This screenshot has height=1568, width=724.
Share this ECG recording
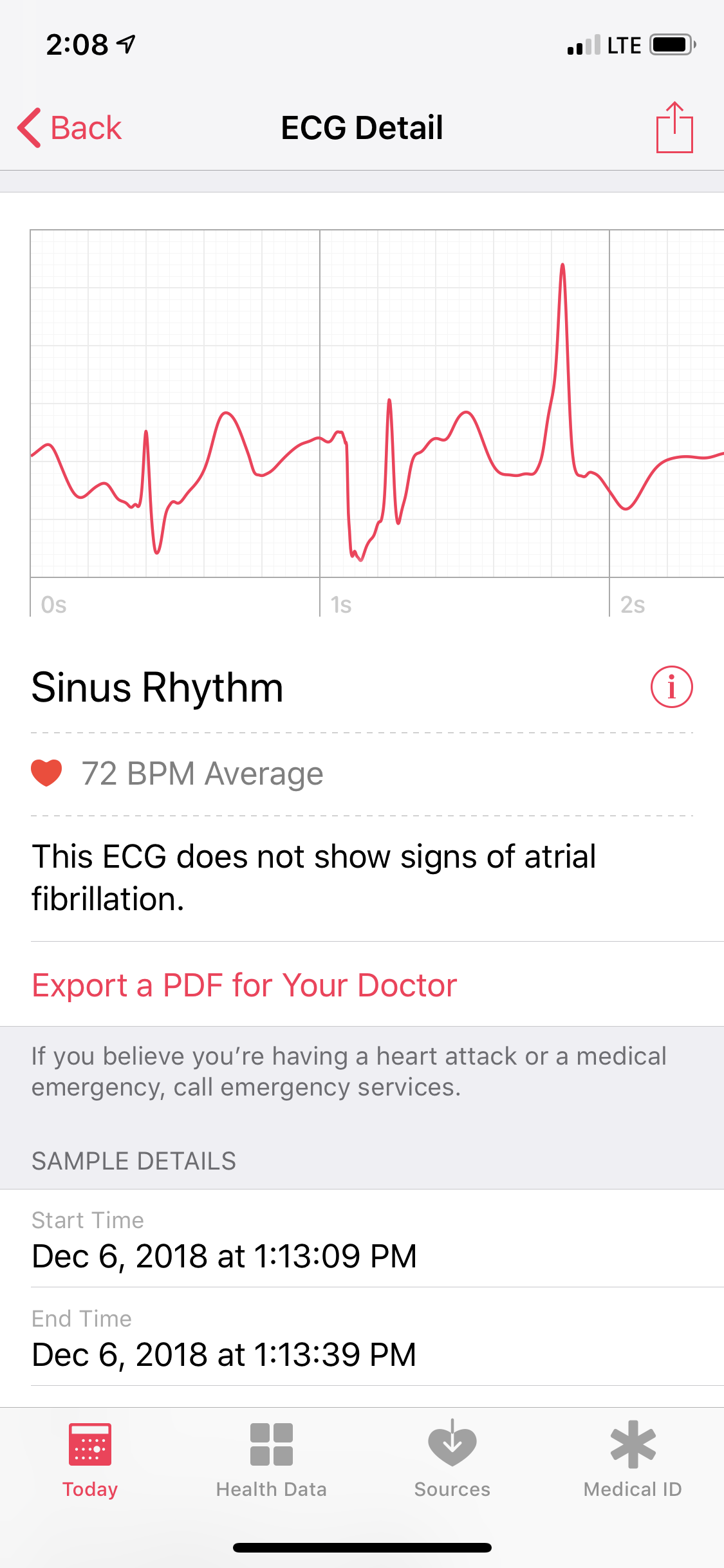pos(674,127)
